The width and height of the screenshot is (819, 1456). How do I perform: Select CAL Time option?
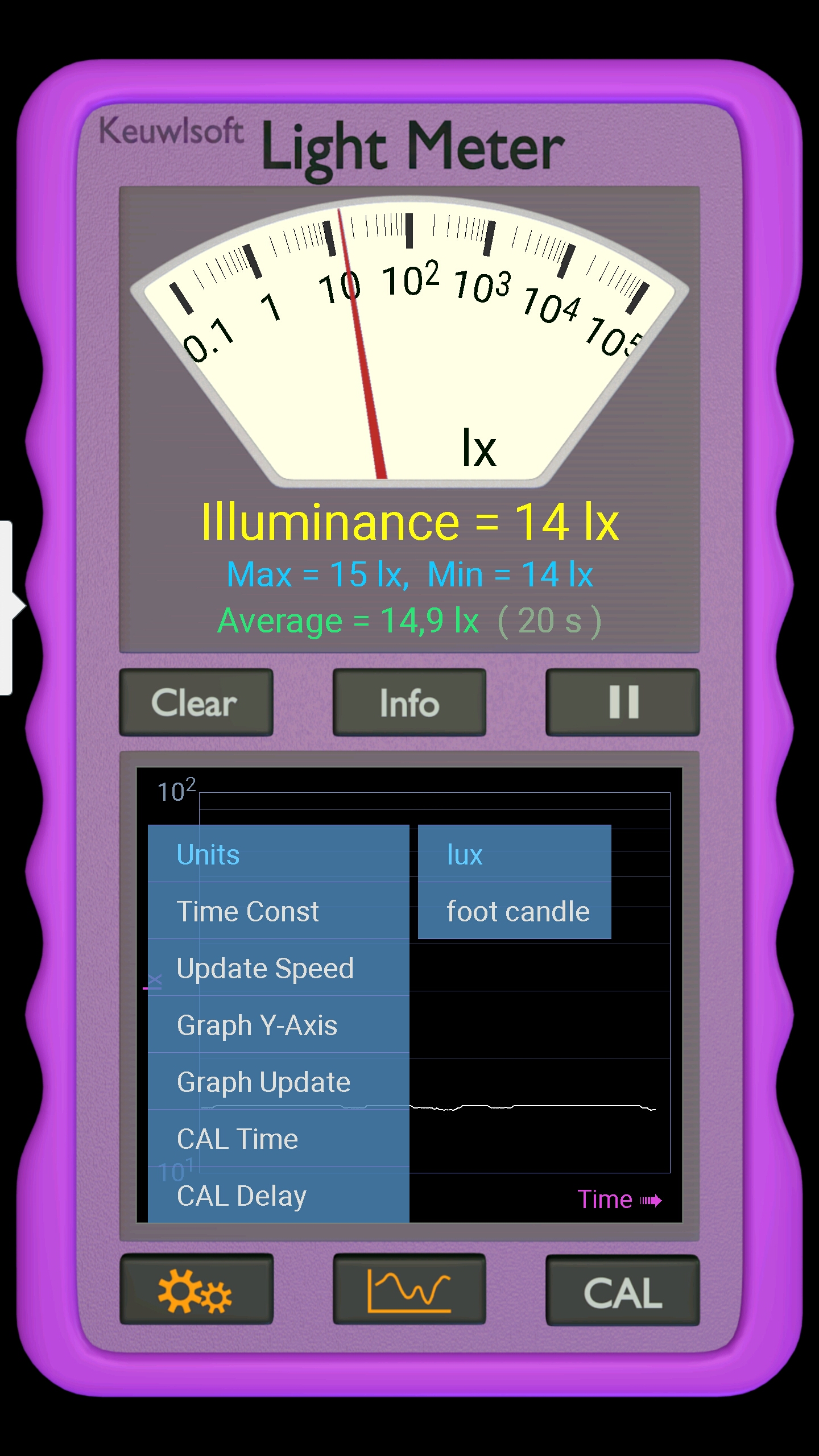(278, 1139)
